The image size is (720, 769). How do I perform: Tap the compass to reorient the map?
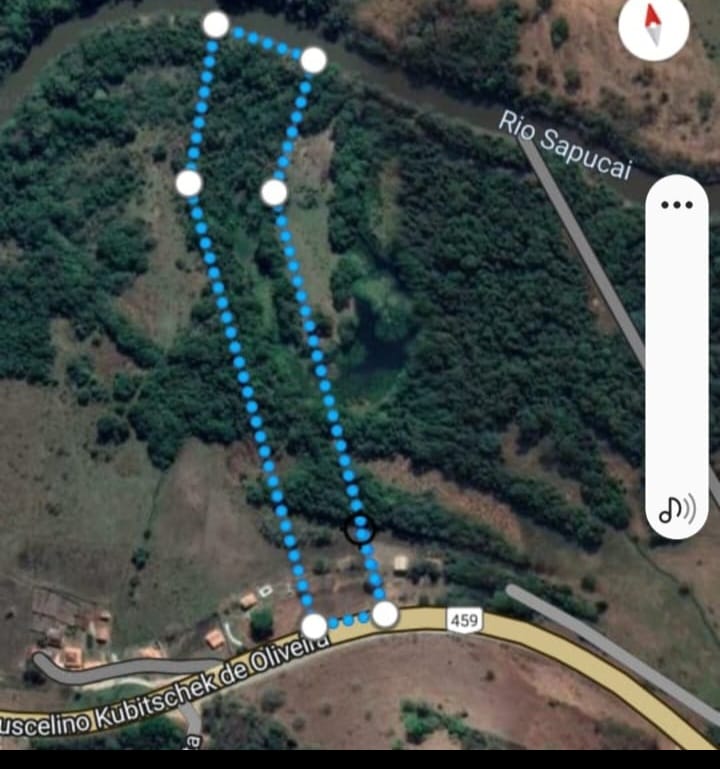pos(653,26)
